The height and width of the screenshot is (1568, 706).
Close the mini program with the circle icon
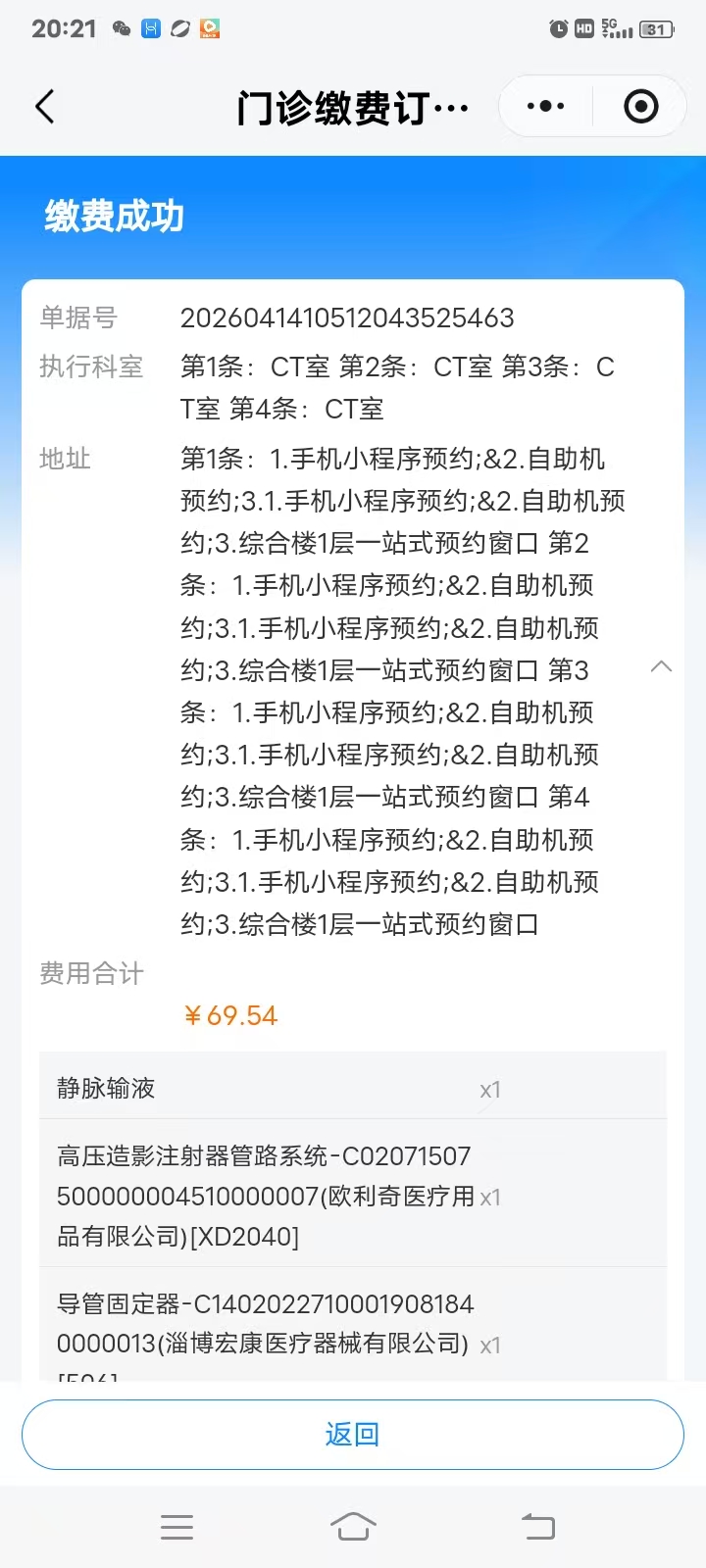[640, 106]
